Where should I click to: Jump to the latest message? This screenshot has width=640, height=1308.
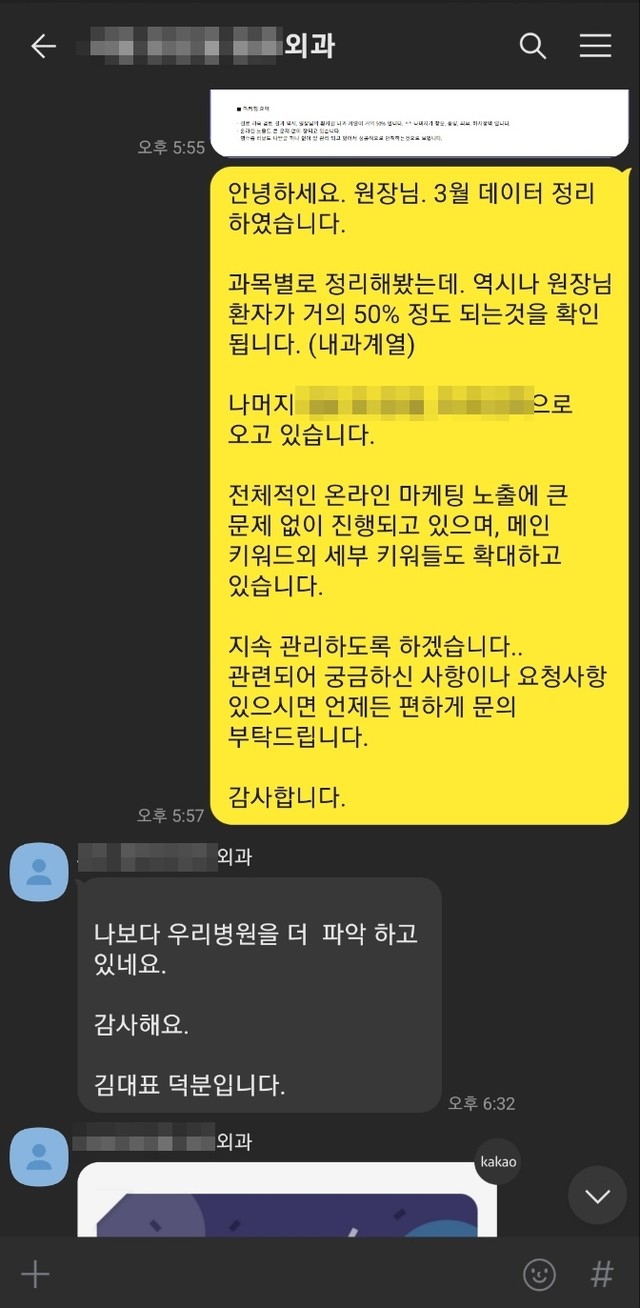click(598, 1195)
